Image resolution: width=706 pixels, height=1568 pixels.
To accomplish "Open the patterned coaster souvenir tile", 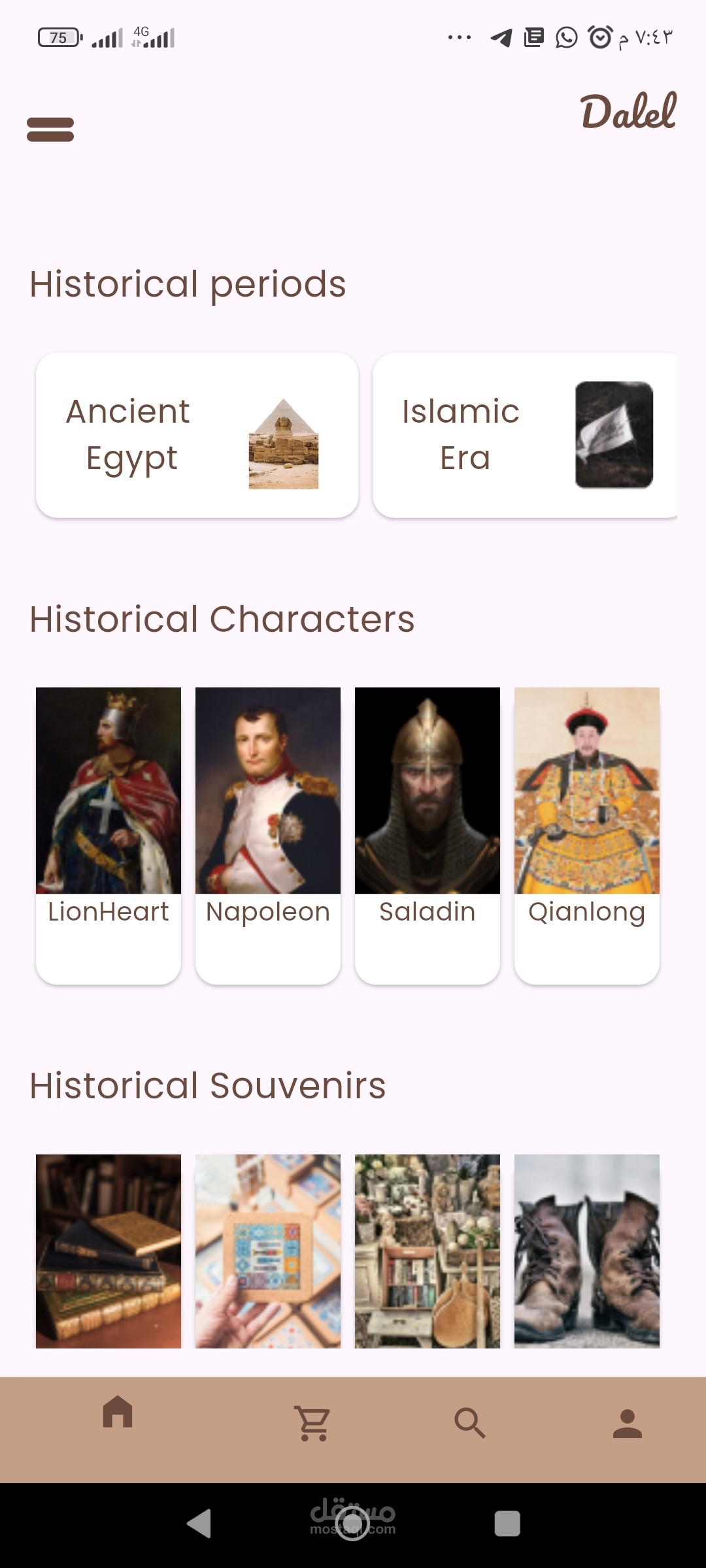I will [x=268, y=1250].
